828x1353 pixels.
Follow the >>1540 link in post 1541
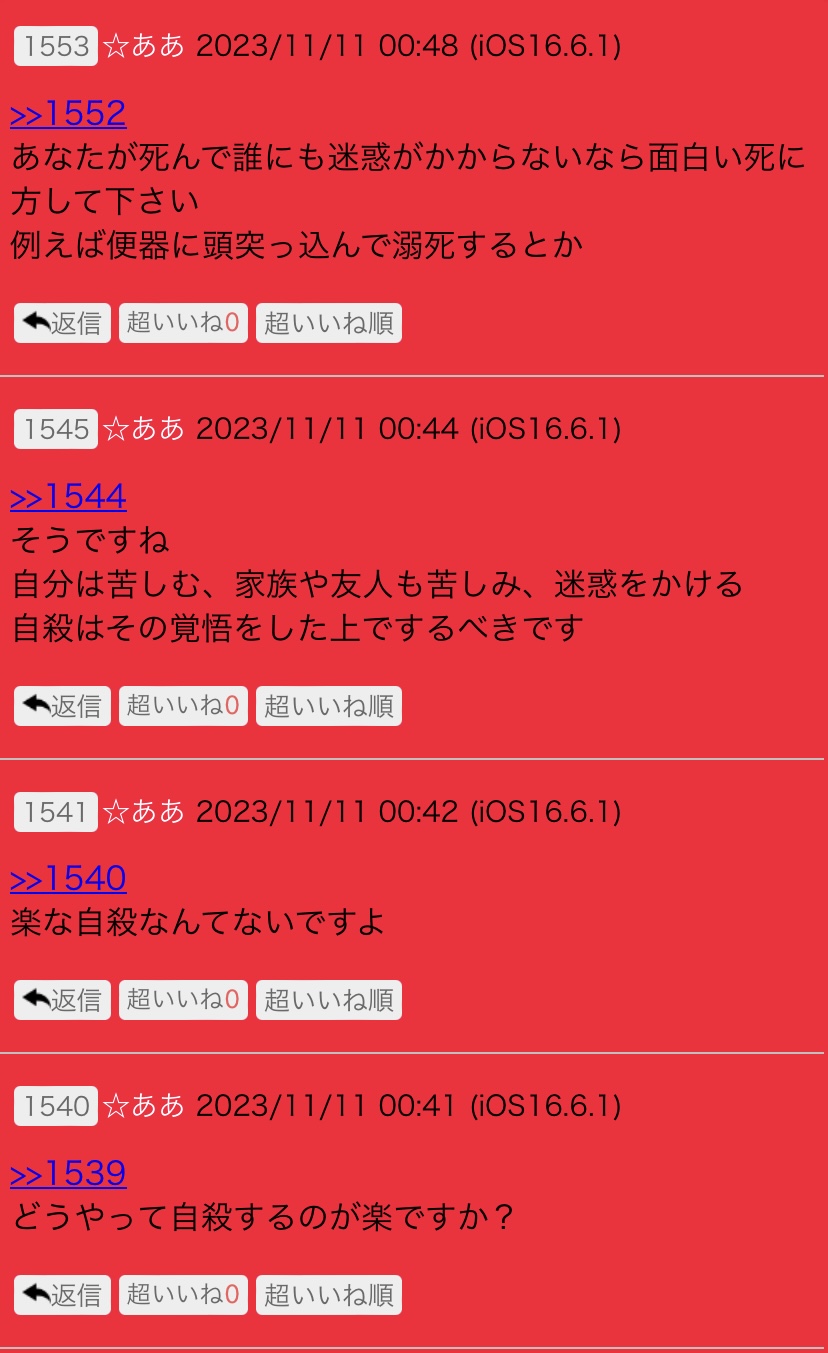68,879
